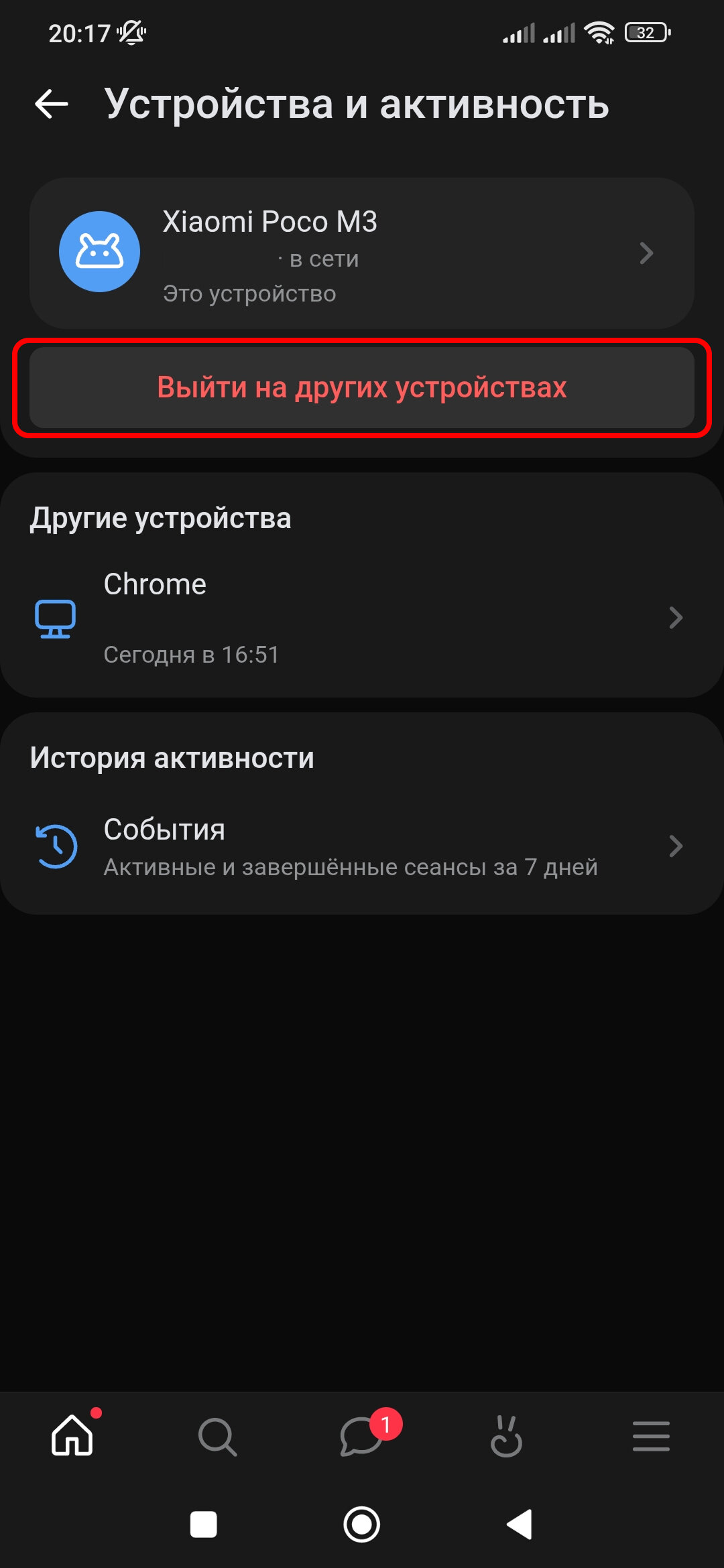
Task: Go back using the top arrow
Action: (52, 104)
